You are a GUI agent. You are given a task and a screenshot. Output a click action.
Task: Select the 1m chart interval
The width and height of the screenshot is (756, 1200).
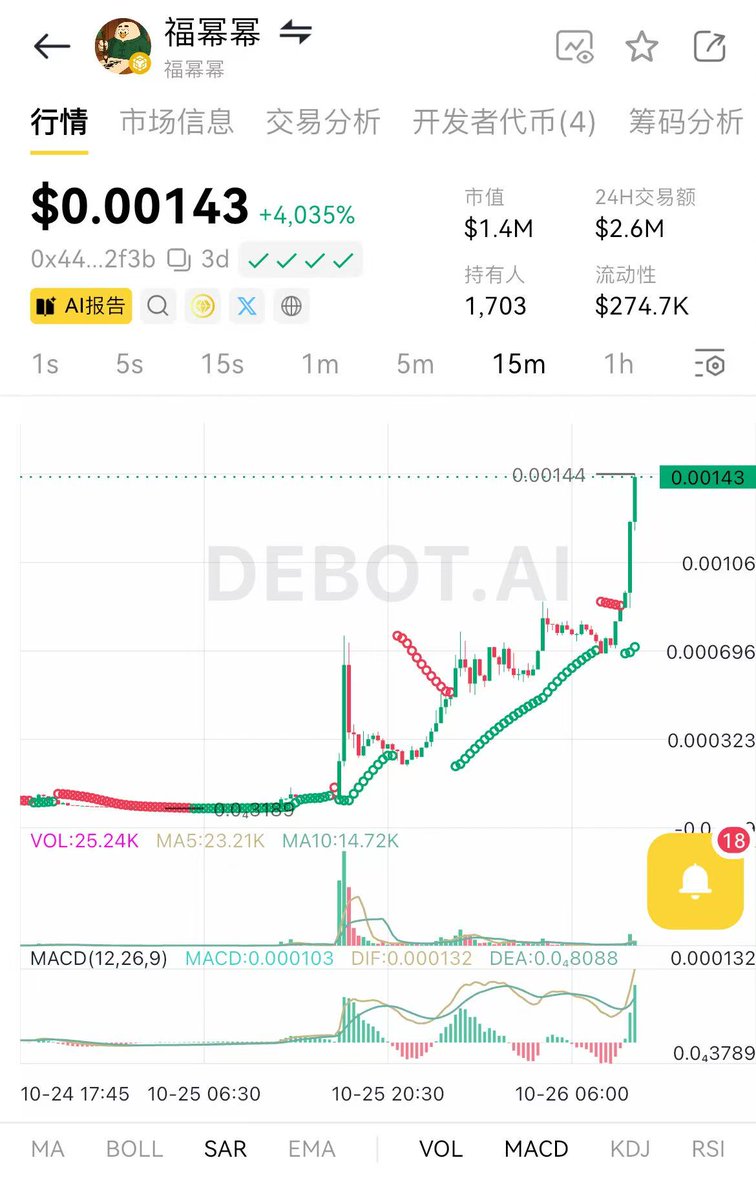point(320,364)
